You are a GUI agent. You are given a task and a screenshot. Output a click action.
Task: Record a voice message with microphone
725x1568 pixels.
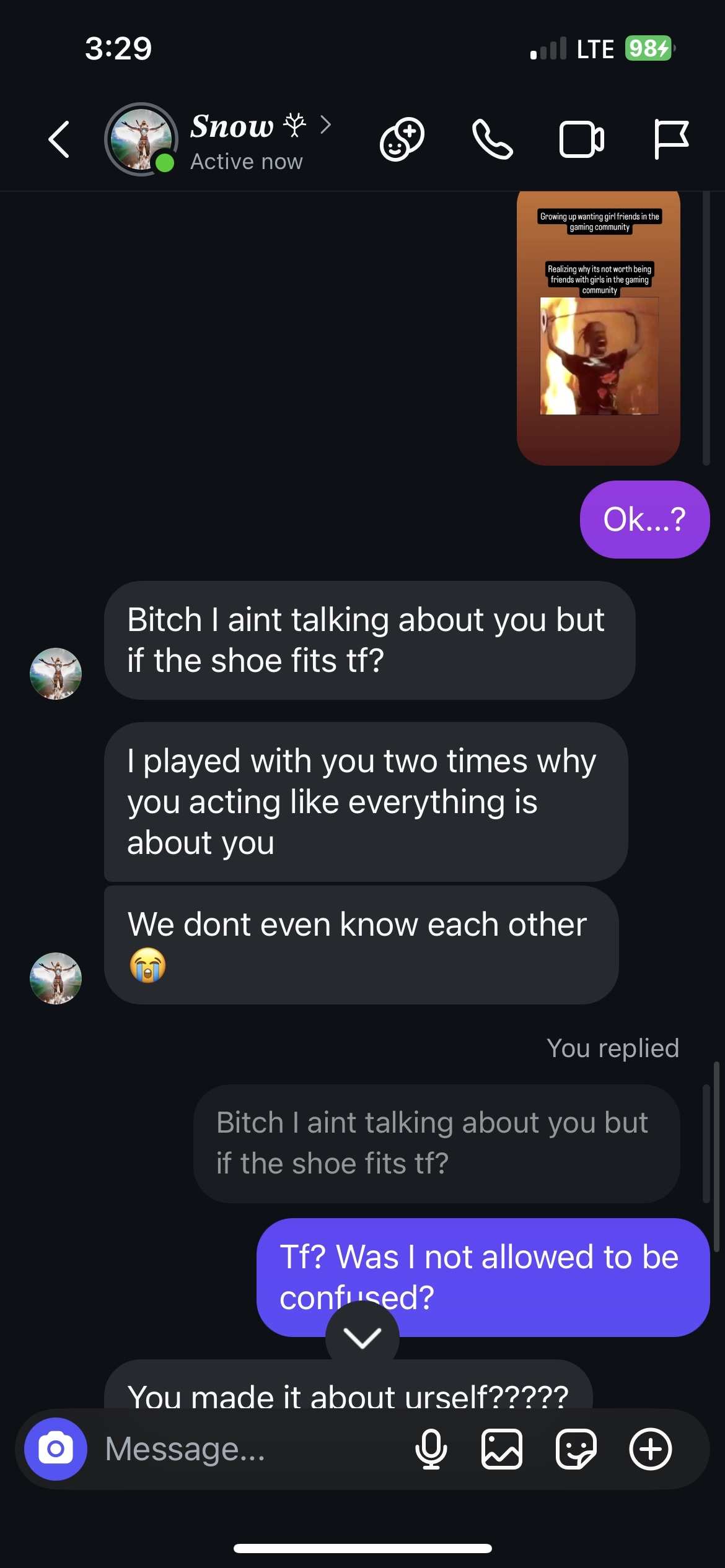431,1449
